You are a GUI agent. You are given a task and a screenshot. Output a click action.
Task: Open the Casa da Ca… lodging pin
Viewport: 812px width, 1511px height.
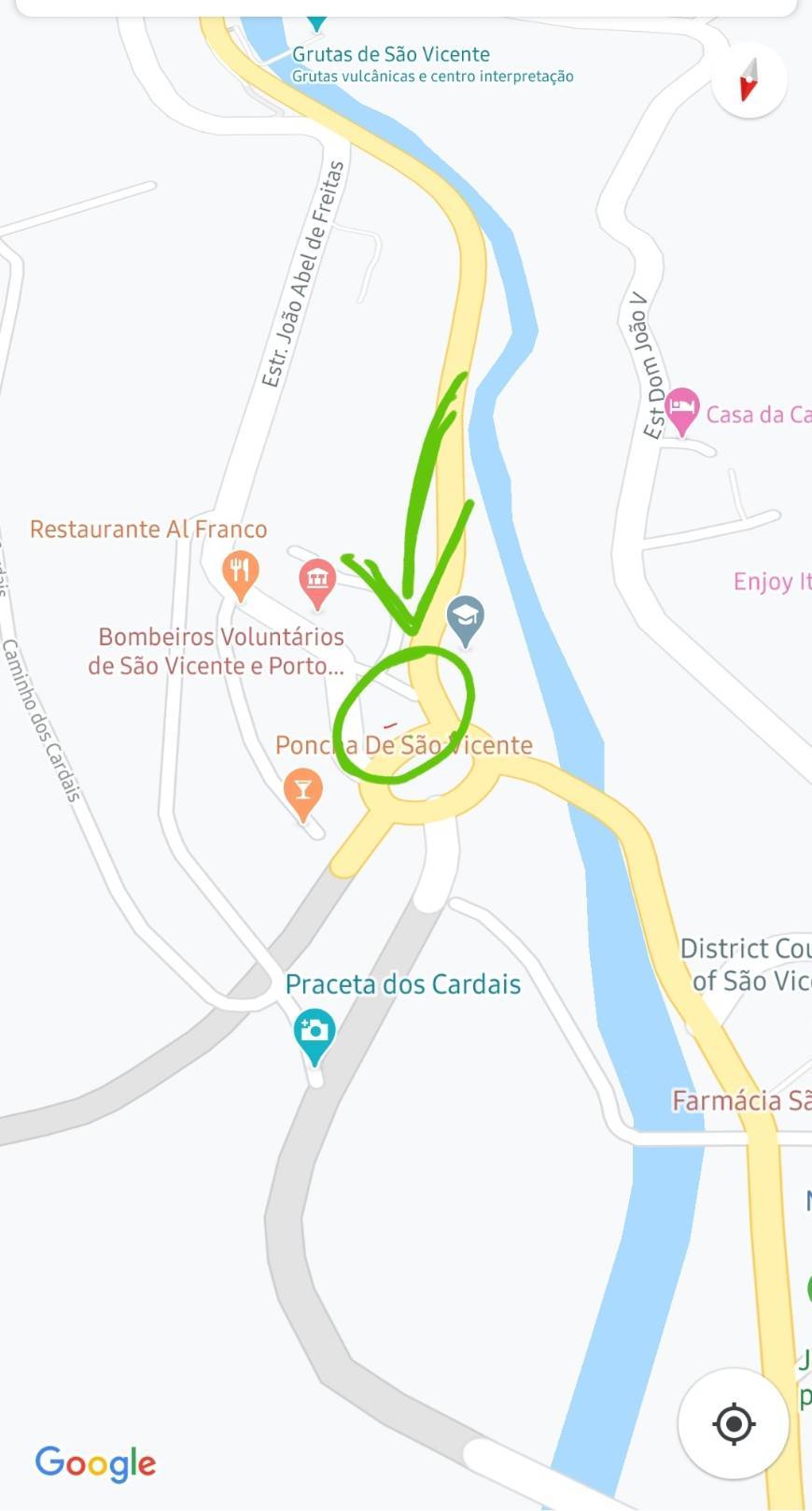point(682,412)
